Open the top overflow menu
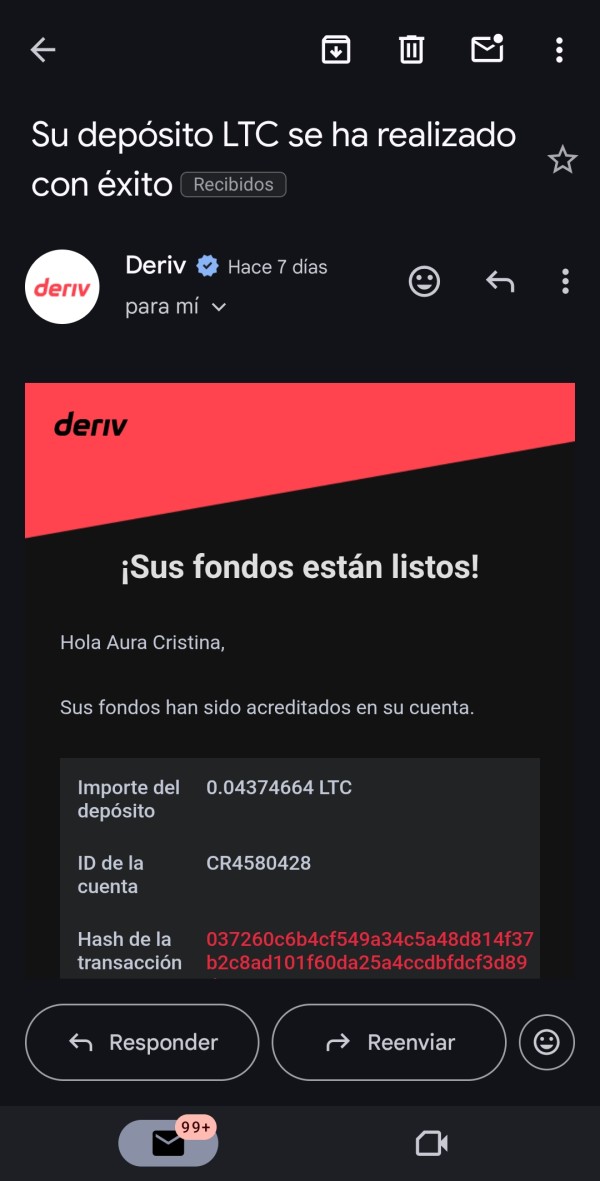The height and width of the screenshot is (1181, 600). tap(559, 50)
